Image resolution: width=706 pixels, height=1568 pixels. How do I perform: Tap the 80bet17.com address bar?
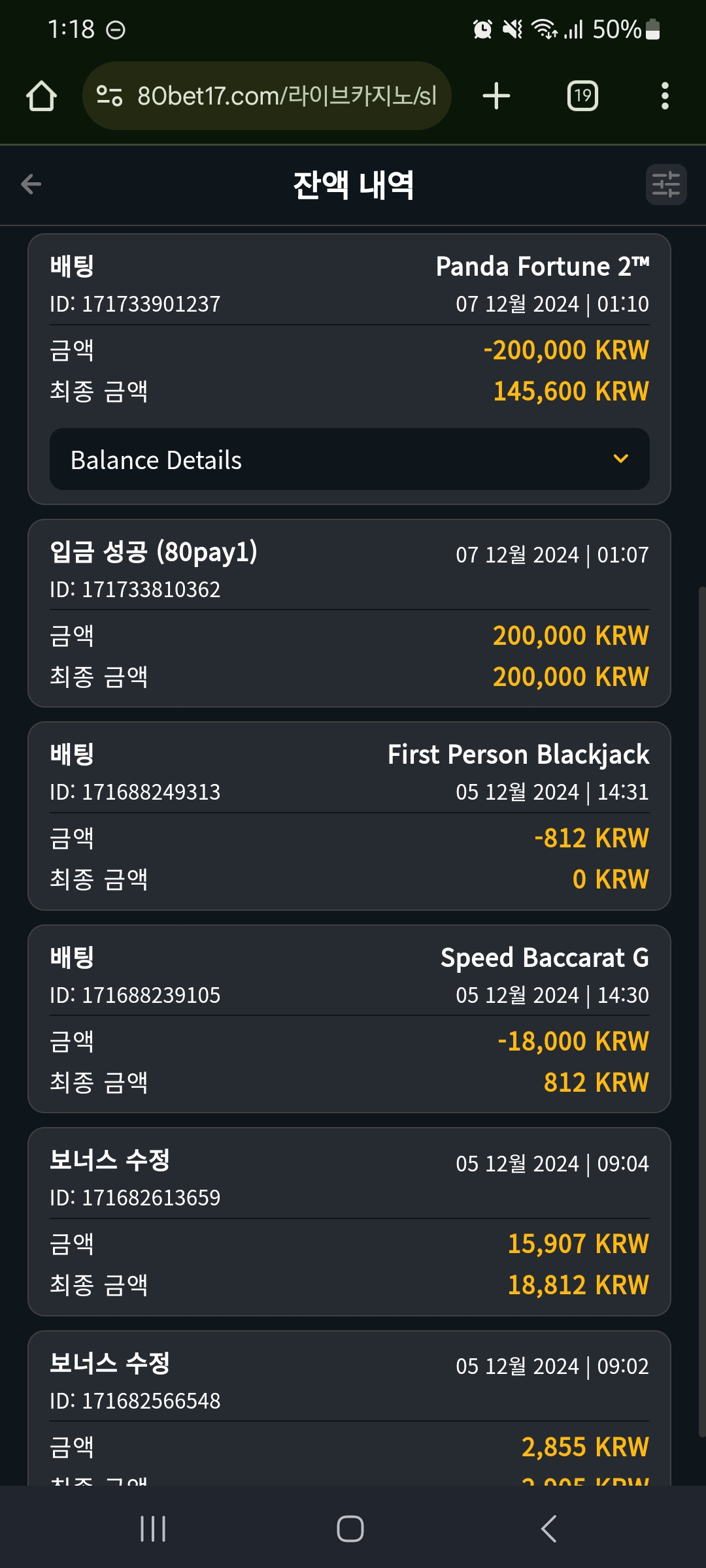(267, 96)
